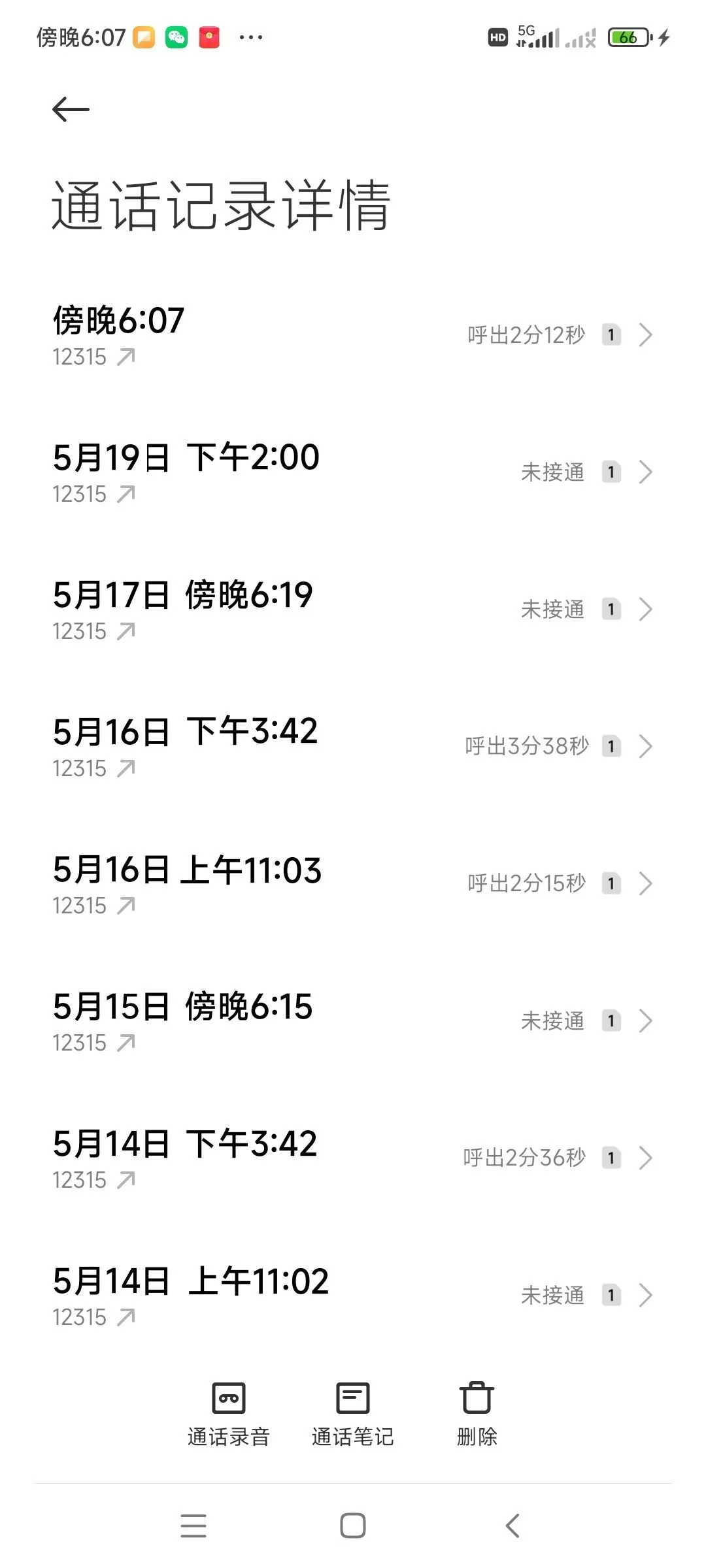Open the 5月16日 下午3:42 call record

(x=353, y=747)
